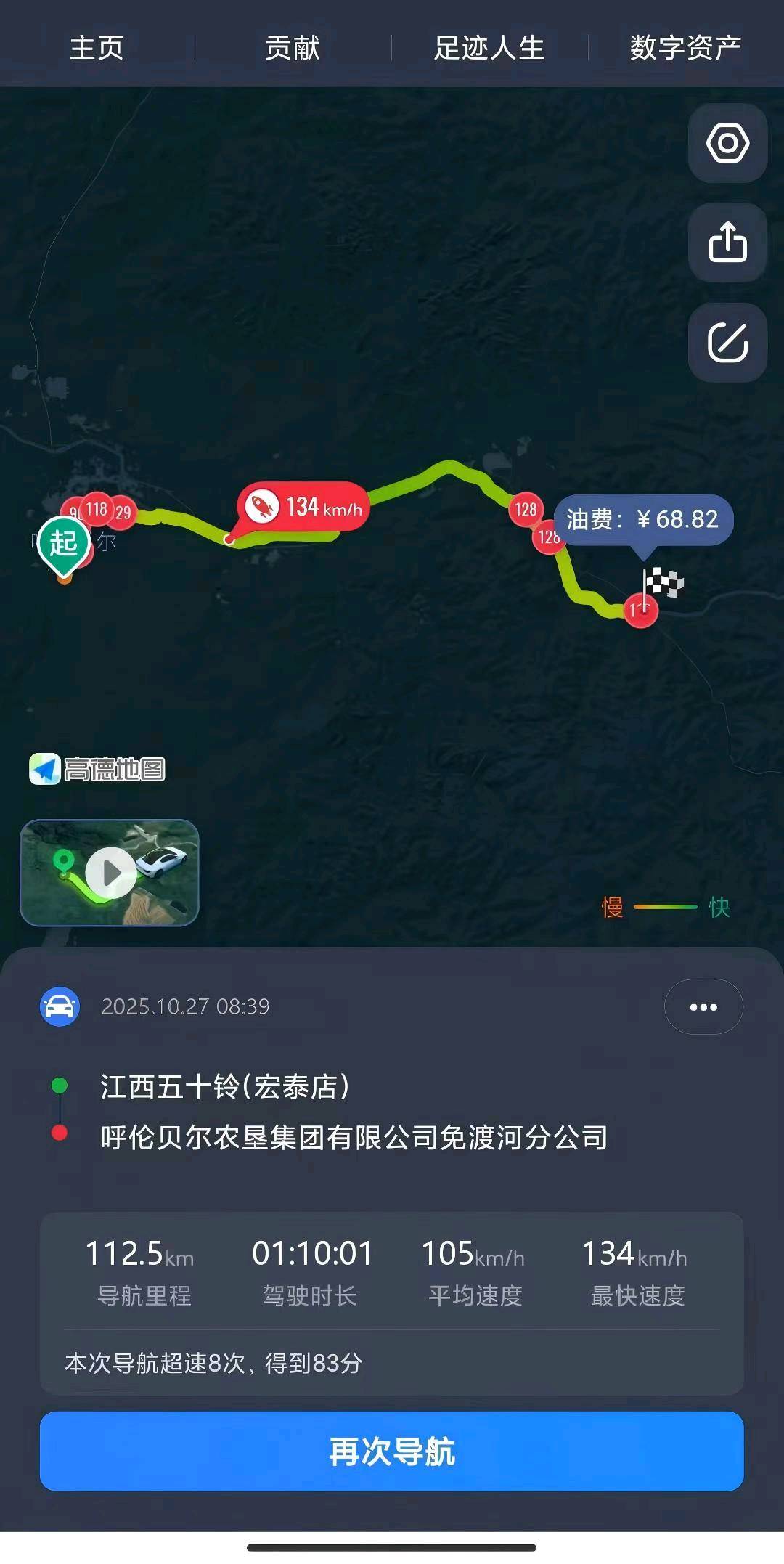Switch to the 贡献 tab
Screen dimensions: 784x1564
coord(293,48)
